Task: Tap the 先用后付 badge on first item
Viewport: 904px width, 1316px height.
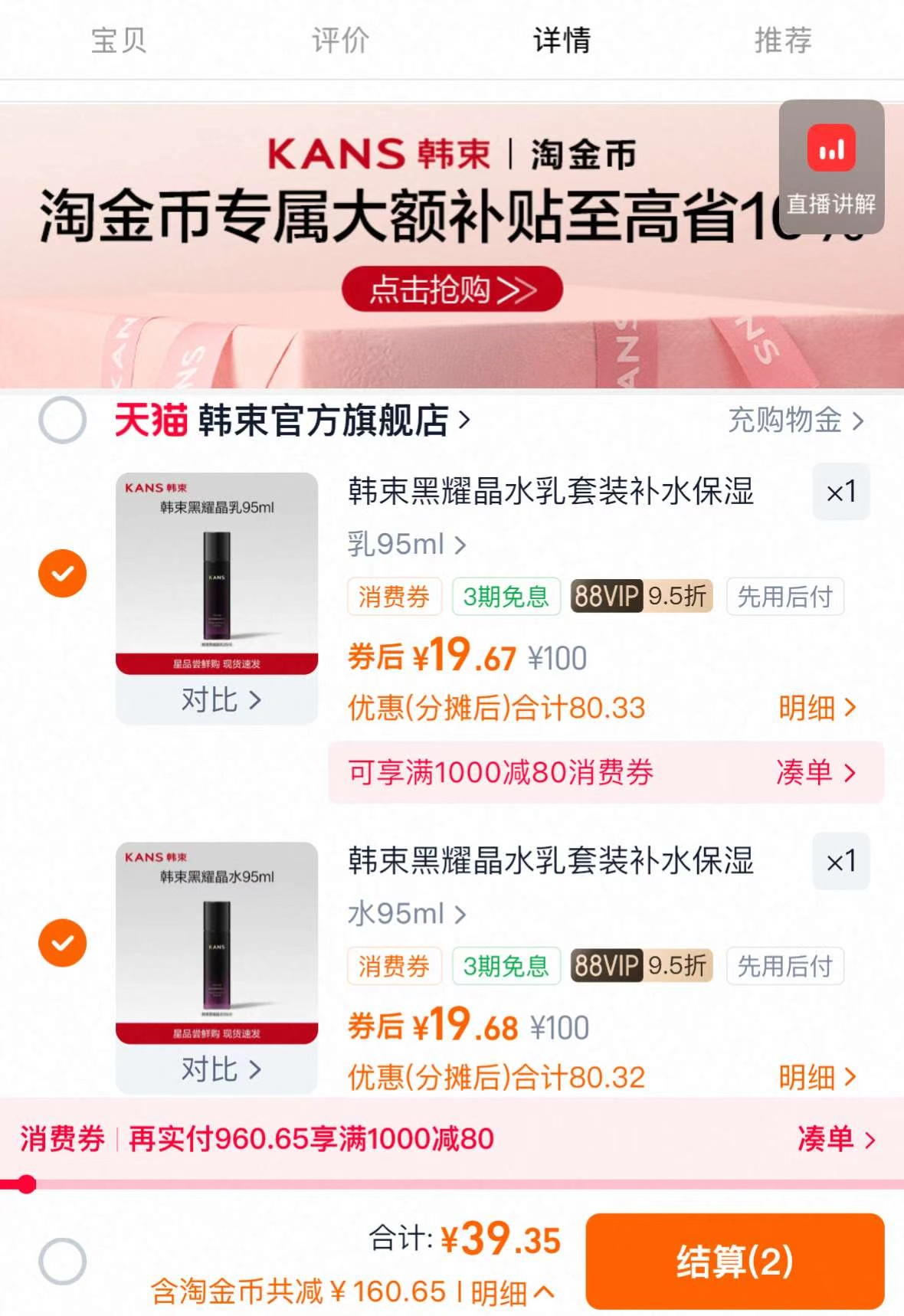Action: pos(784,595)
